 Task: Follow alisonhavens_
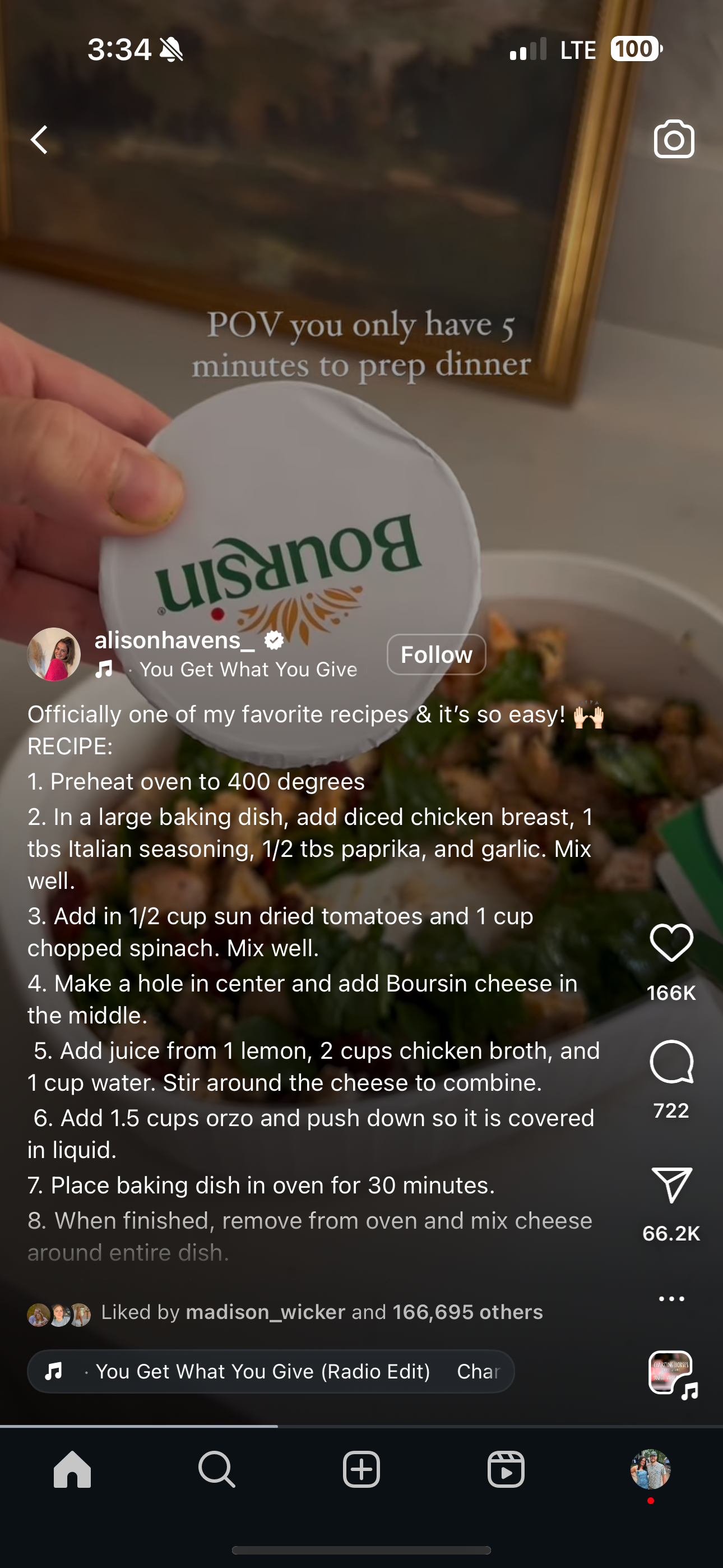[x=435, y=654]
